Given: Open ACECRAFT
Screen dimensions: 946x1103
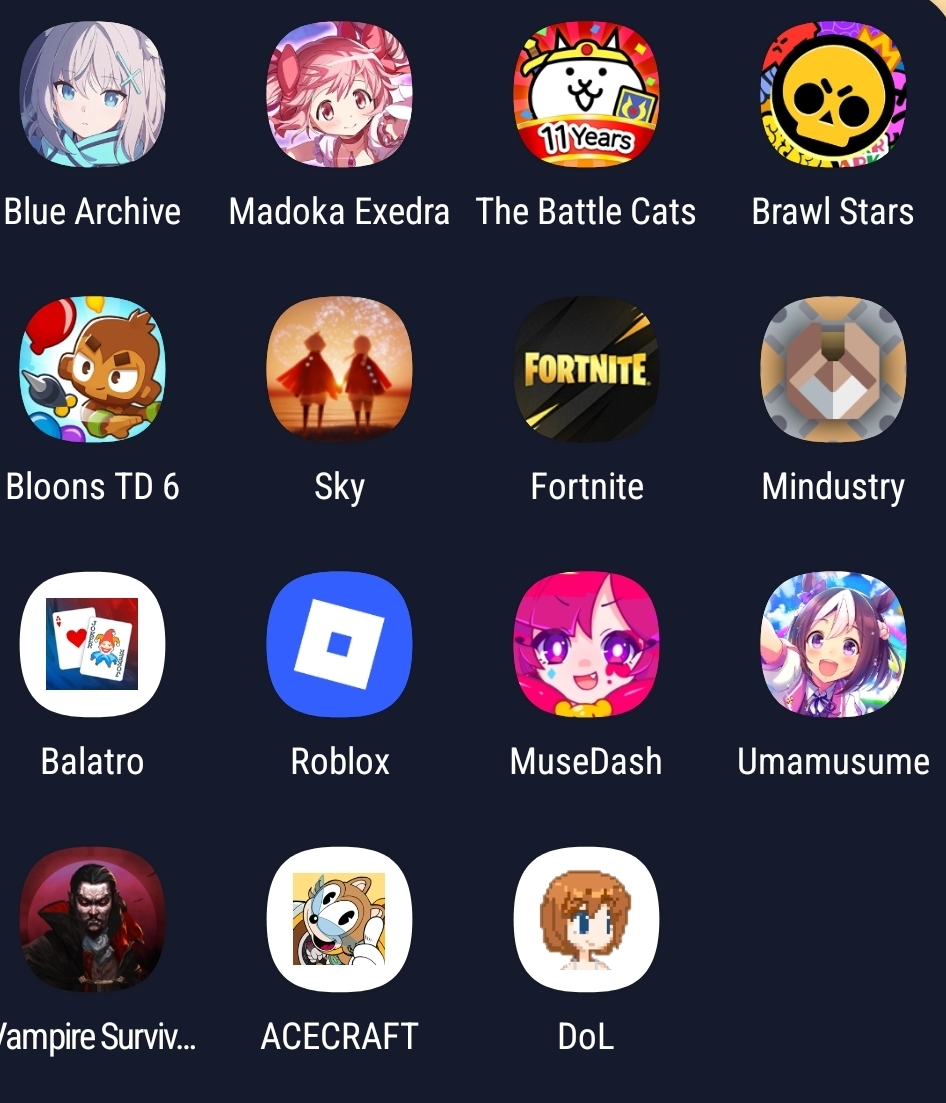Looking at the screenshot, I should tap(339, 919).
